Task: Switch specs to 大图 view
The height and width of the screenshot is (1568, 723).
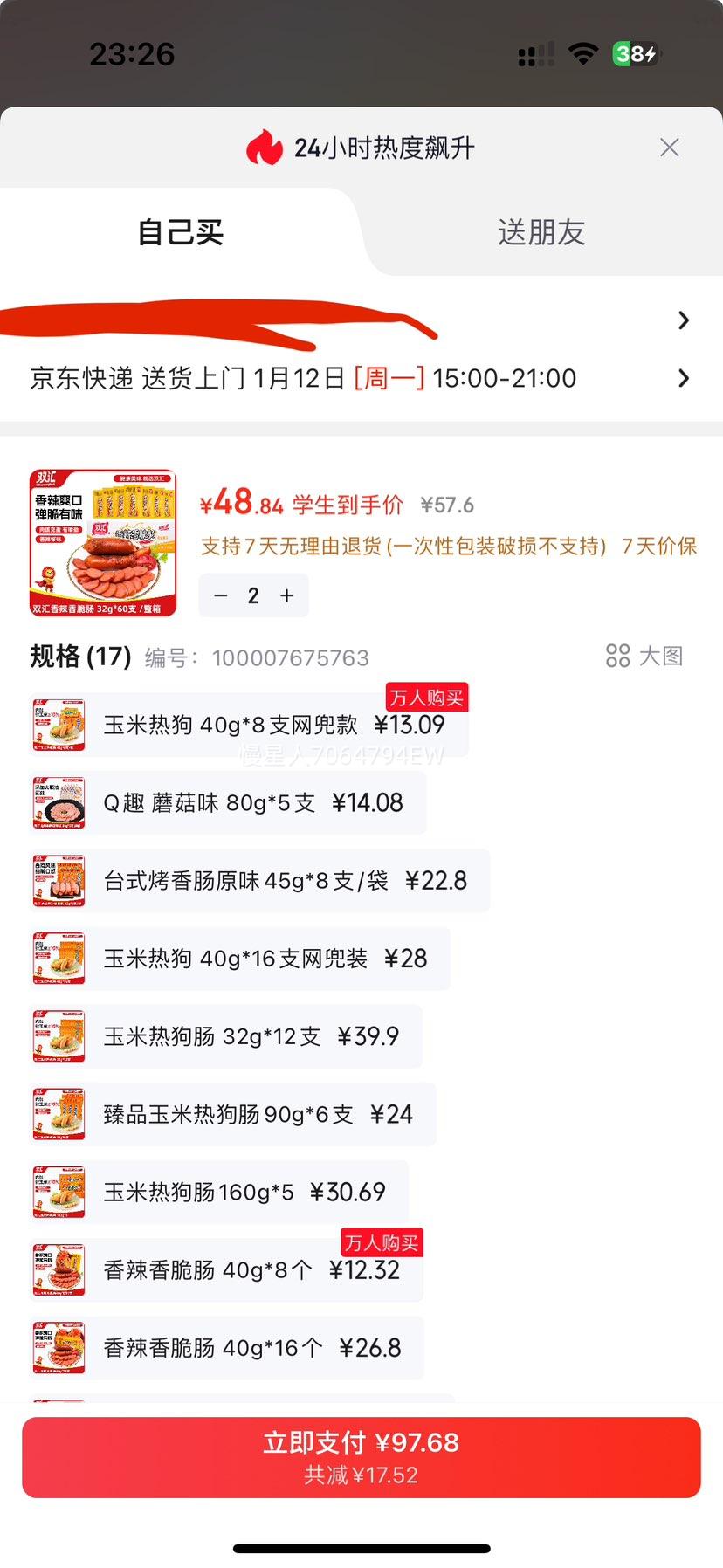Action: pos(644,656)
